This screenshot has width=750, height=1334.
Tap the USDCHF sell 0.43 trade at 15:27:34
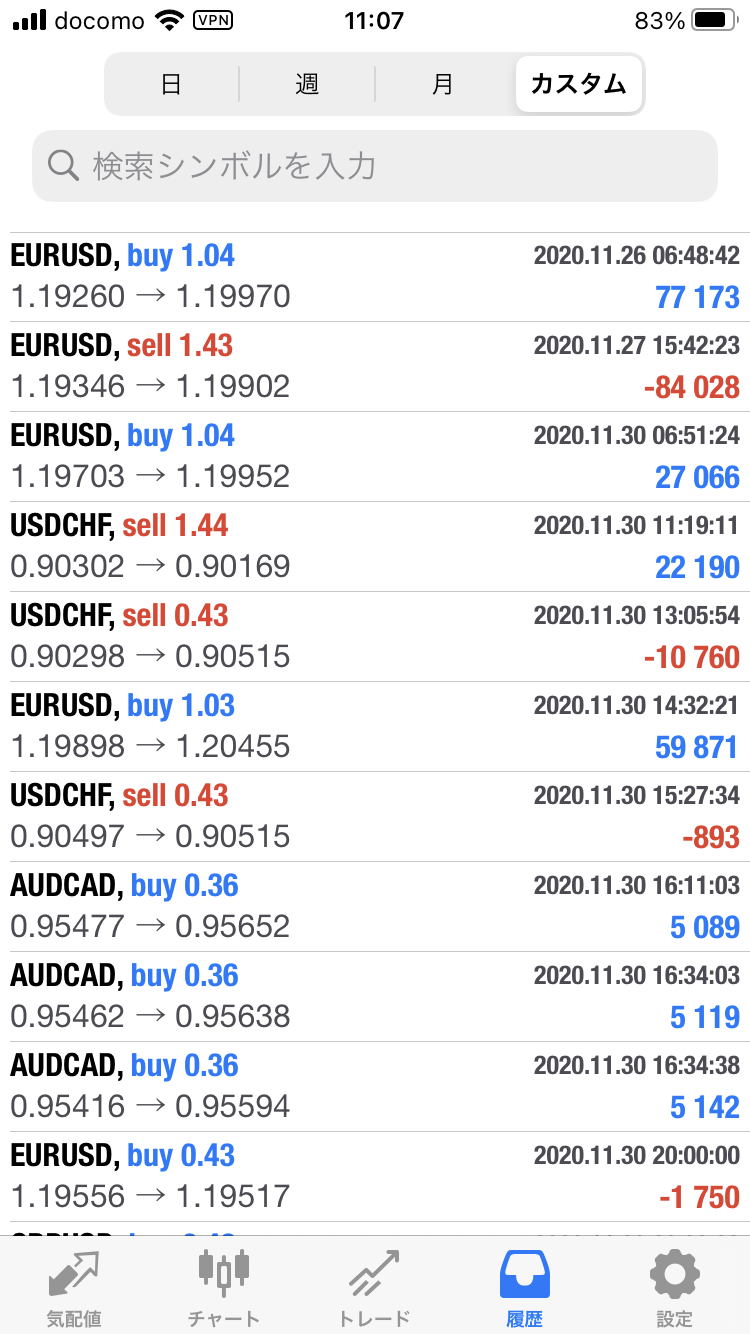click(375, 817)
